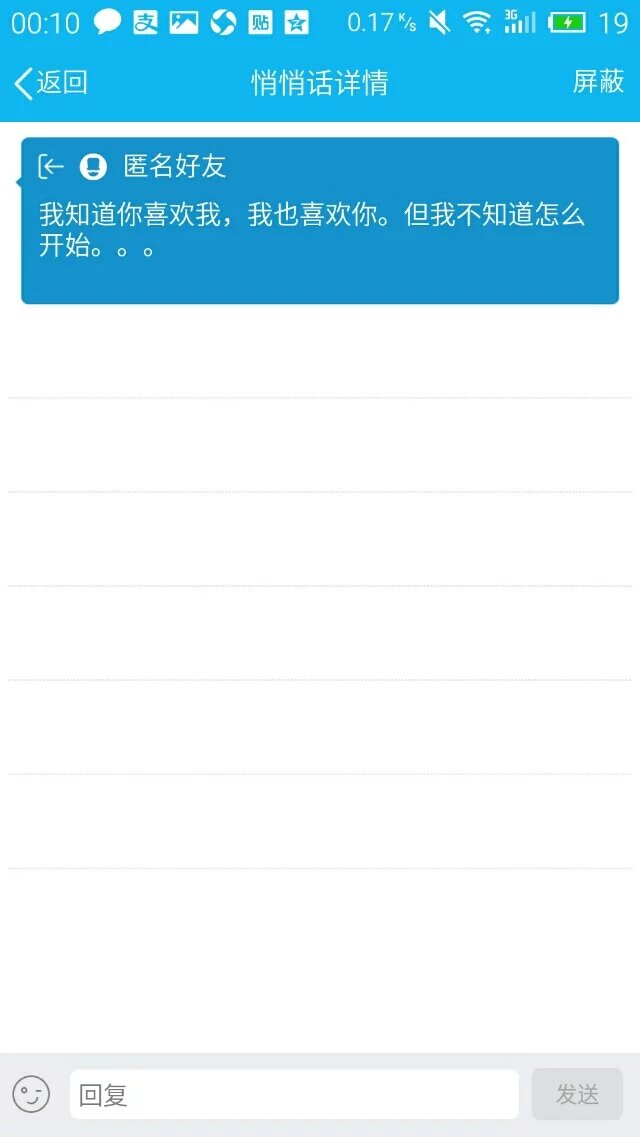Block this sender with 屏蔽
This screenshot has width=640, height=1137.
[x=598, y=82]
